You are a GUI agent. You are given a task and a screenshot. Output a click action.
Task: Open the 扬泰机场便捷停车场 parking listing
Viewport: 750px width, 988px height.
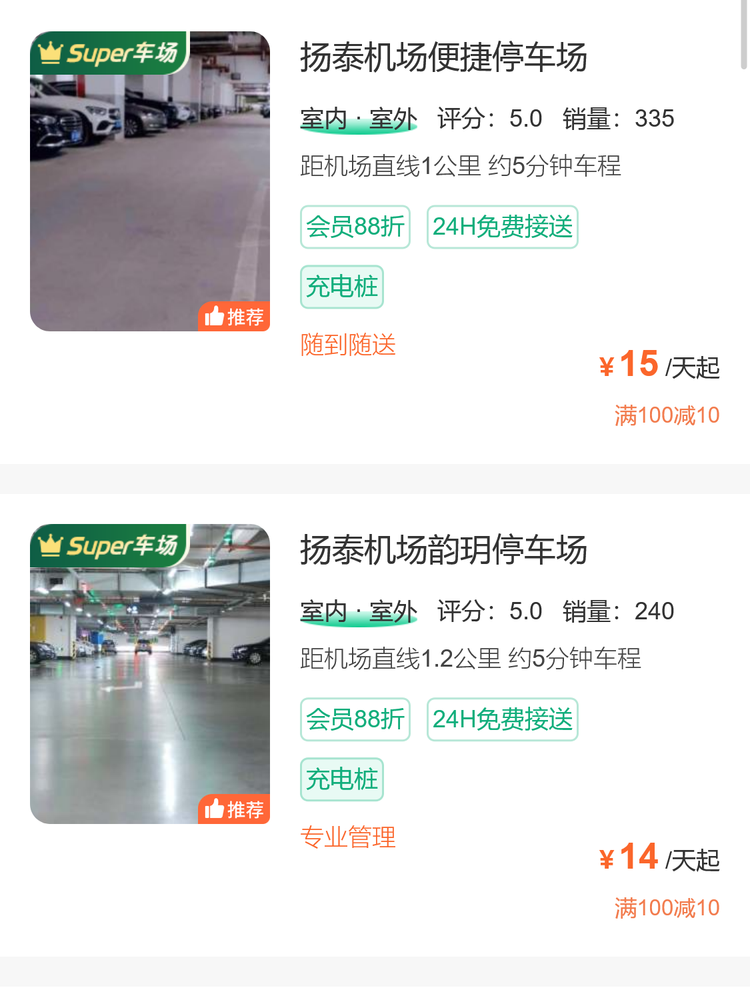pos(443,58)
